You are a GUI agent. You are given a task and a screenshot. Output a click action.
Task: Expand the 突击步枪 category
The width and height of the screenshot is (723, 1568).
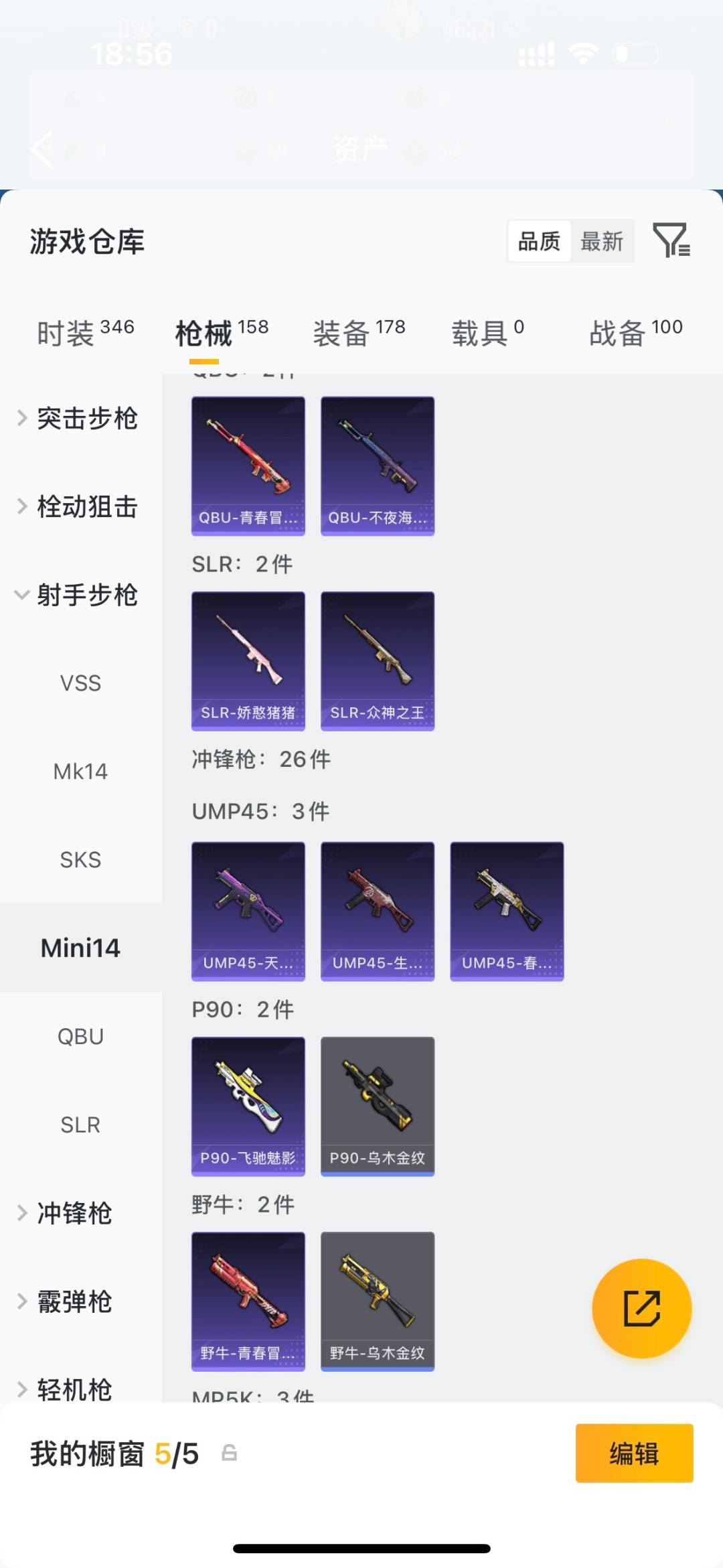[87, 418]
